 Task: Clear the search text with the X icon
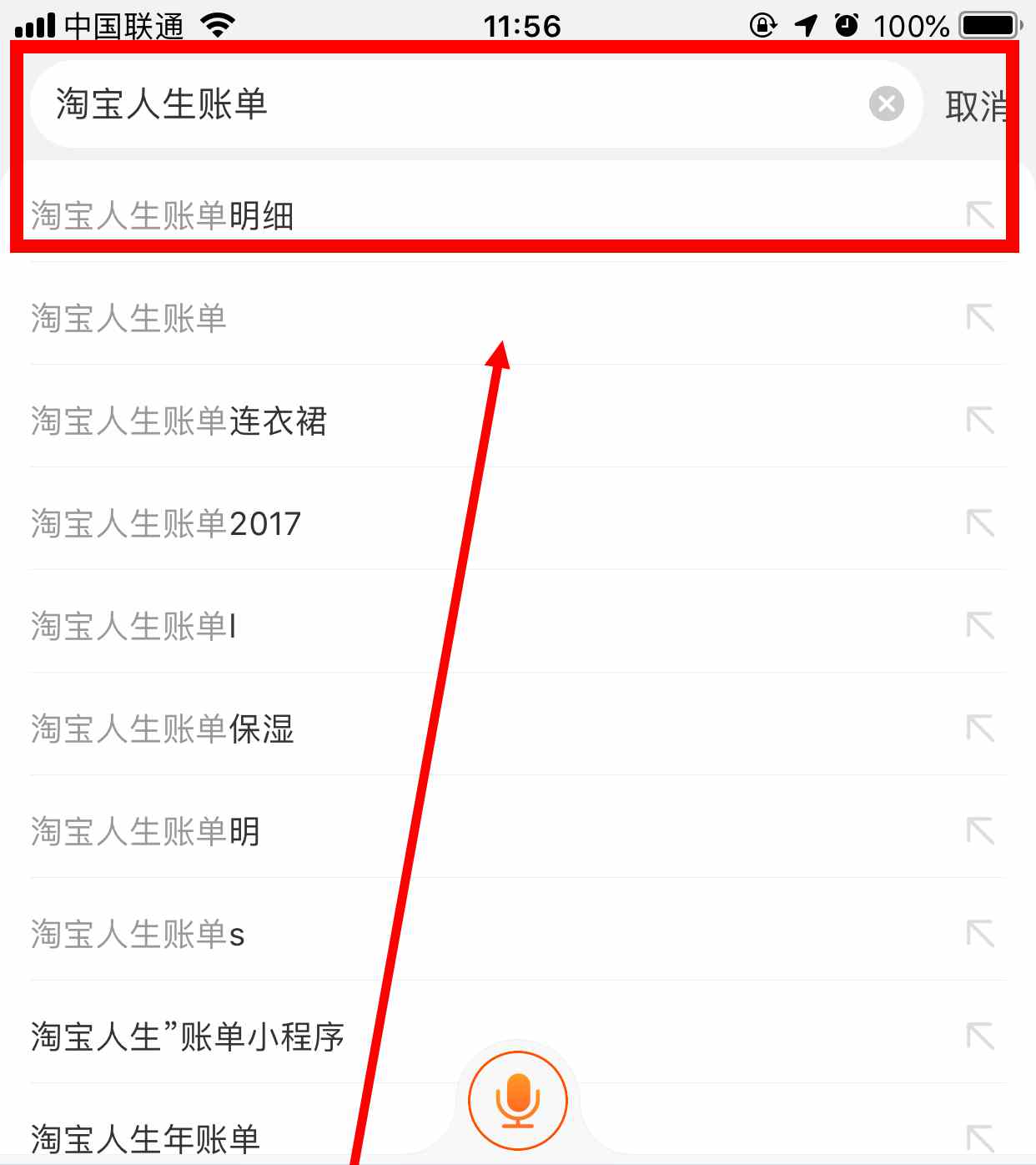tap(886, 103)
